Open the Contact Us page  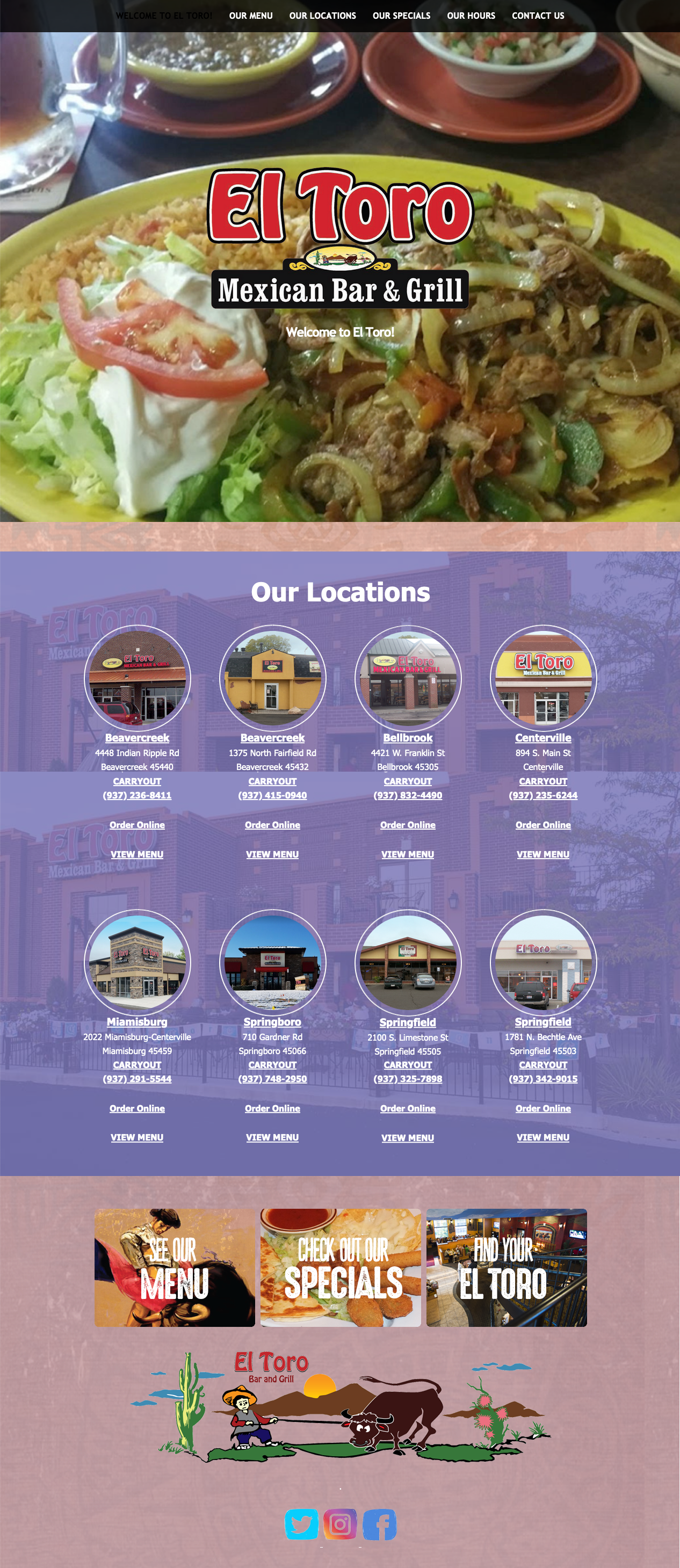pyautogui.click(x=538, y=16)
